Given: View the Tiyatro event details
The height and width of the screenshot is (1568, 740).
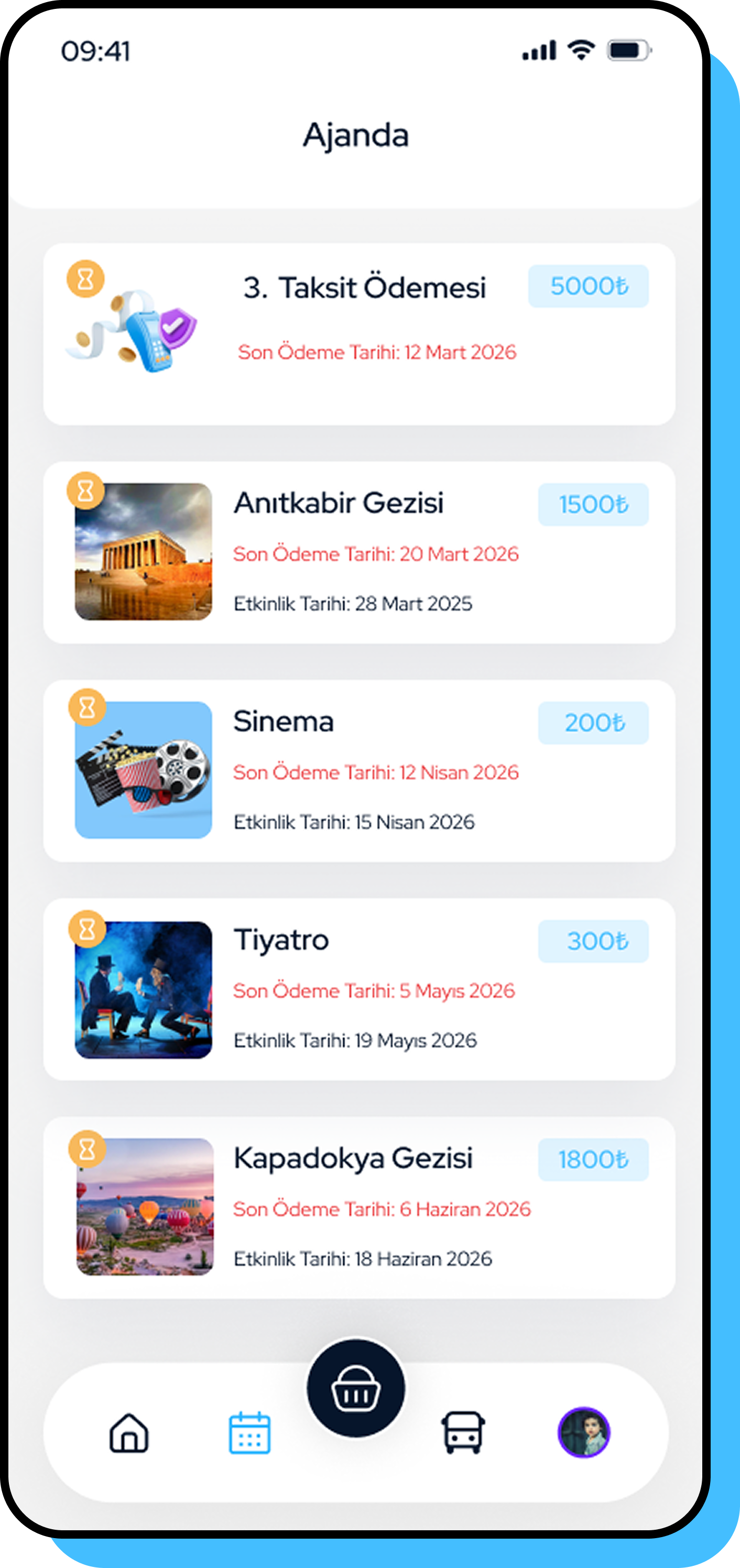Looking at the screenshot, I should [359, 989].
